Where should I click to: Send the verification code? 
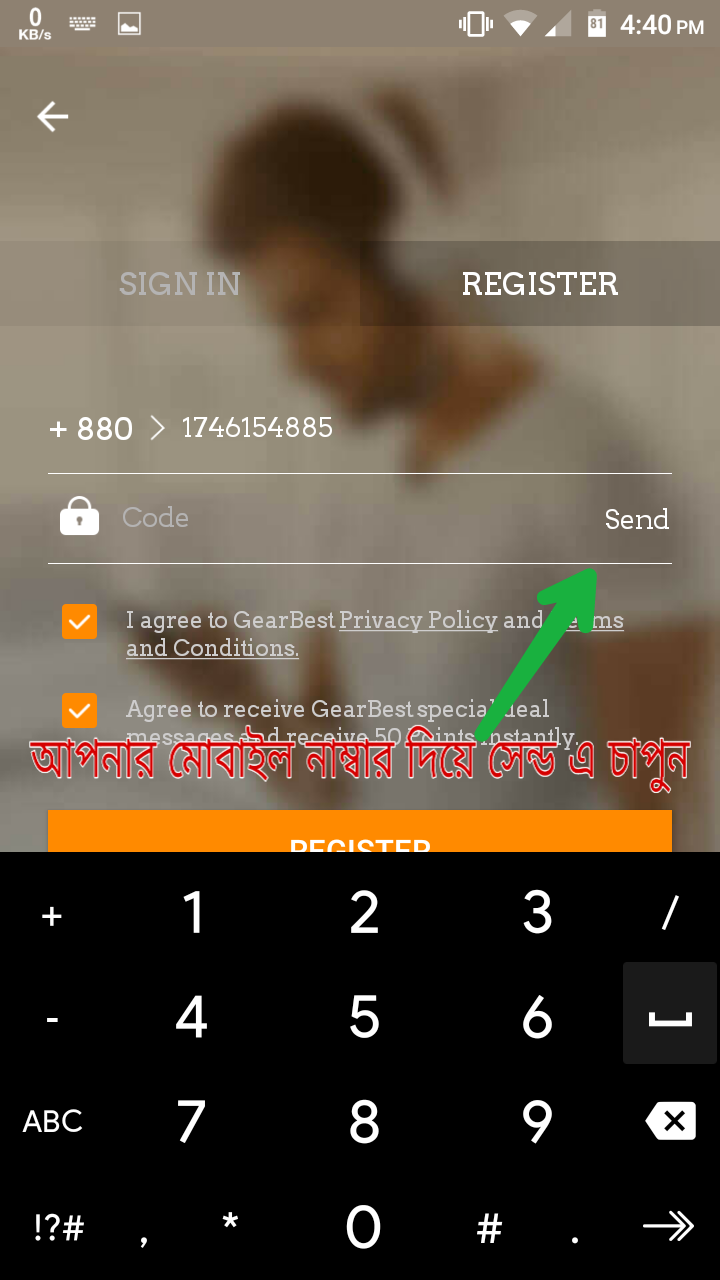point(636,519)
